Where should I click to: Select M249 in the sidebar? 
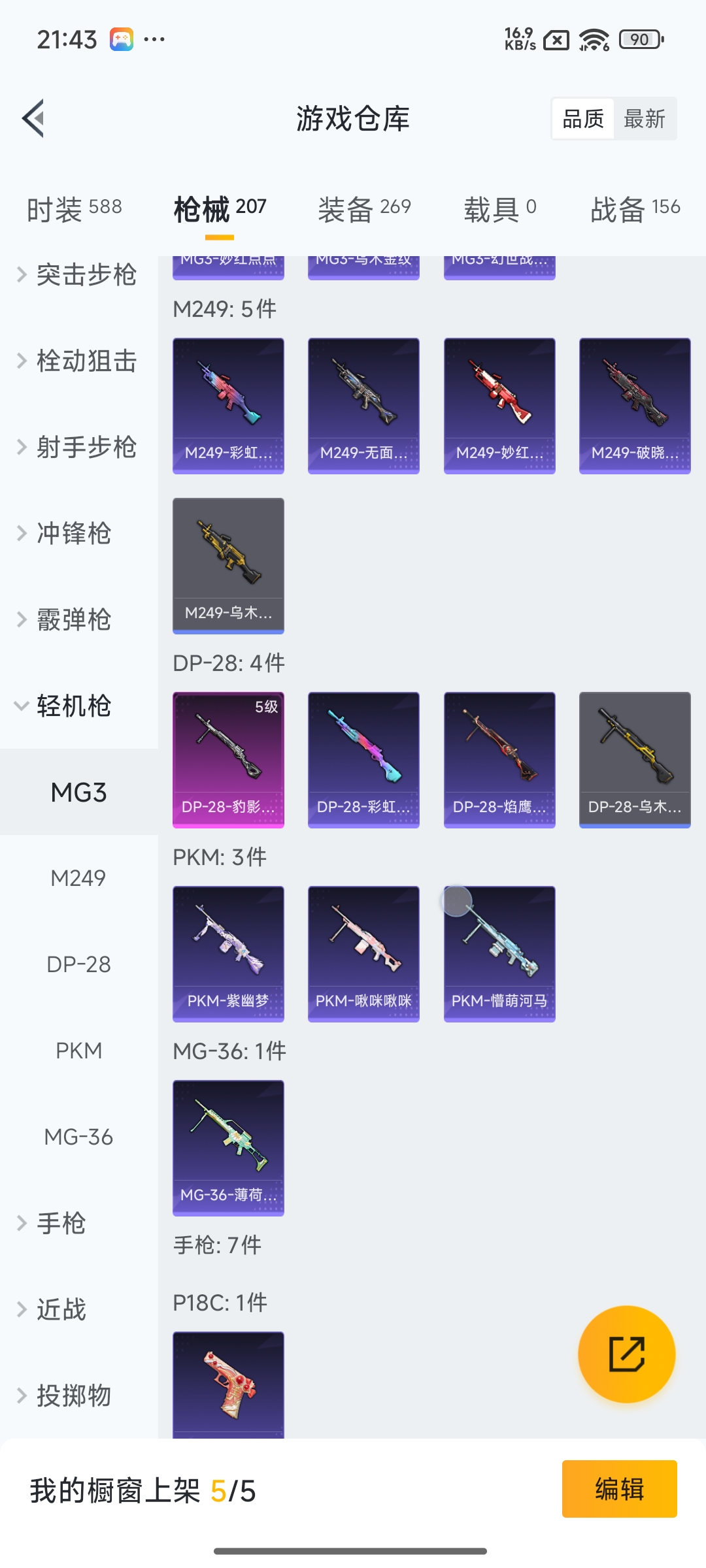click(x=78, y=879)
